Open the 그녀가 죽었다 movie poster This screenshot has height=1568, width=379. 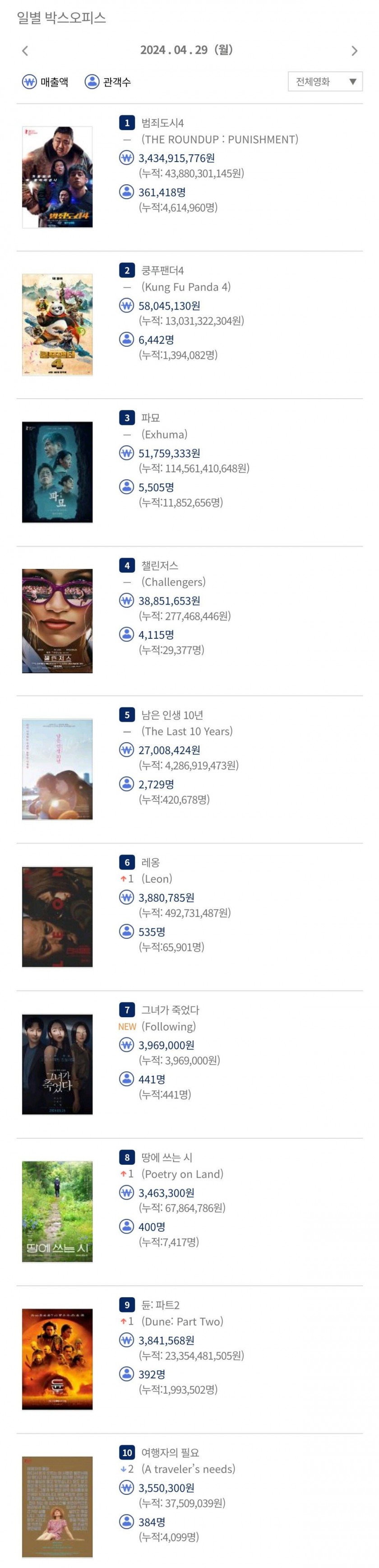(57, 1064)
